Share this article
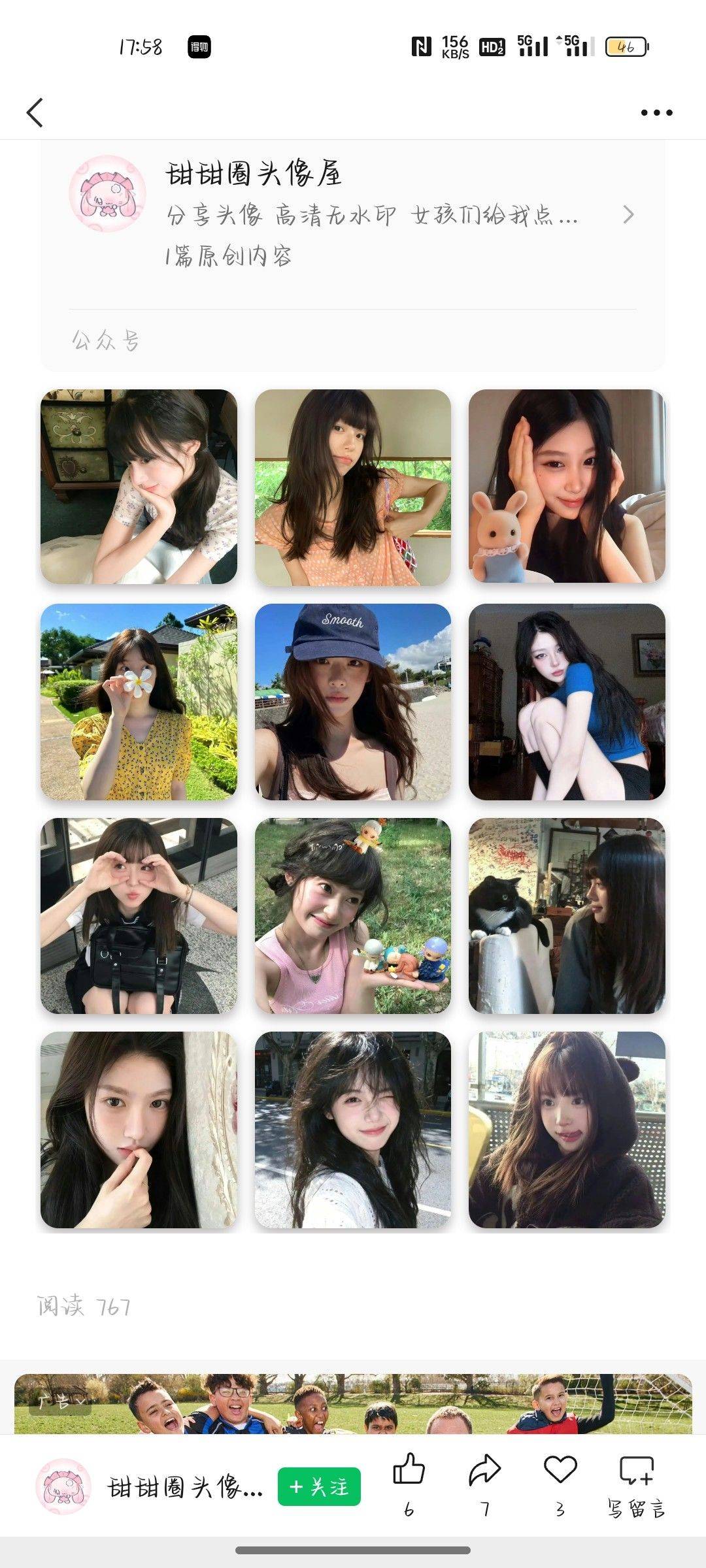706x1568 pixels. 484,1469
